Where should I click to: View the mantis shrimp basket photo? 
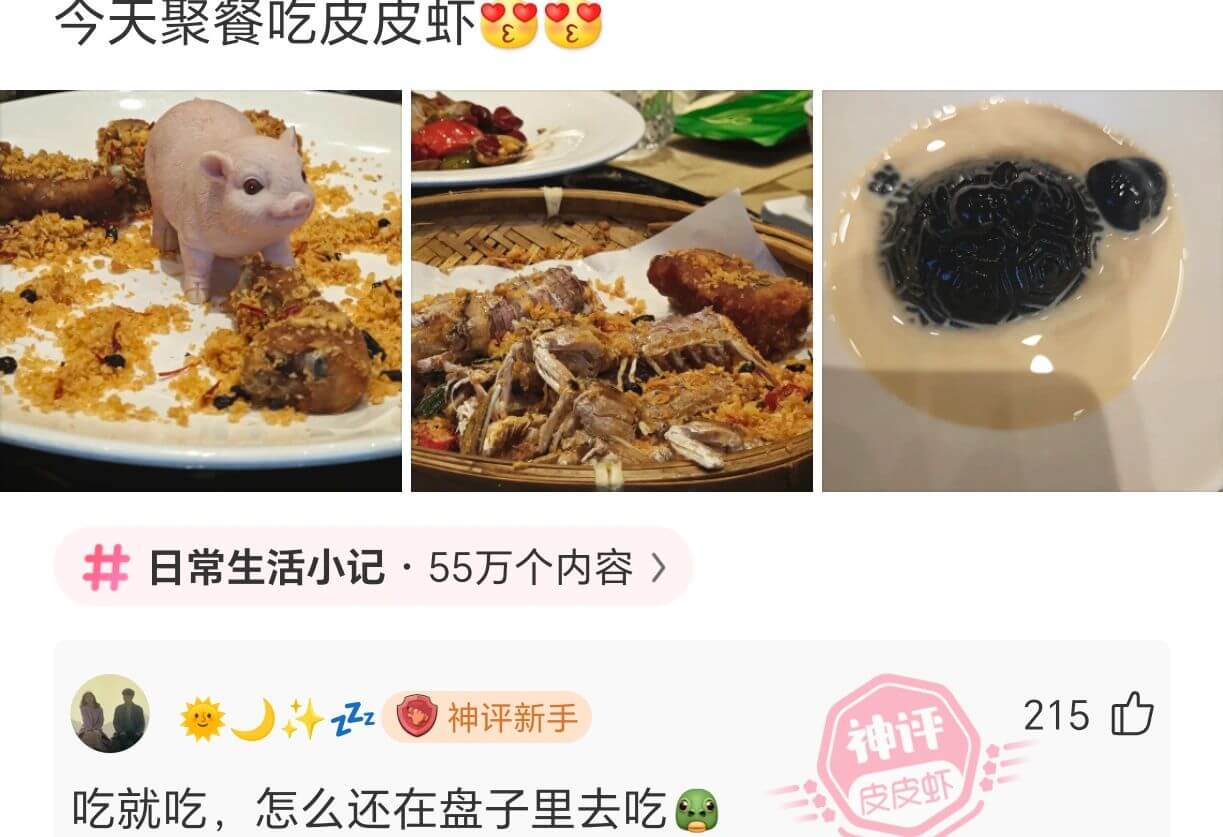[611, 291]
